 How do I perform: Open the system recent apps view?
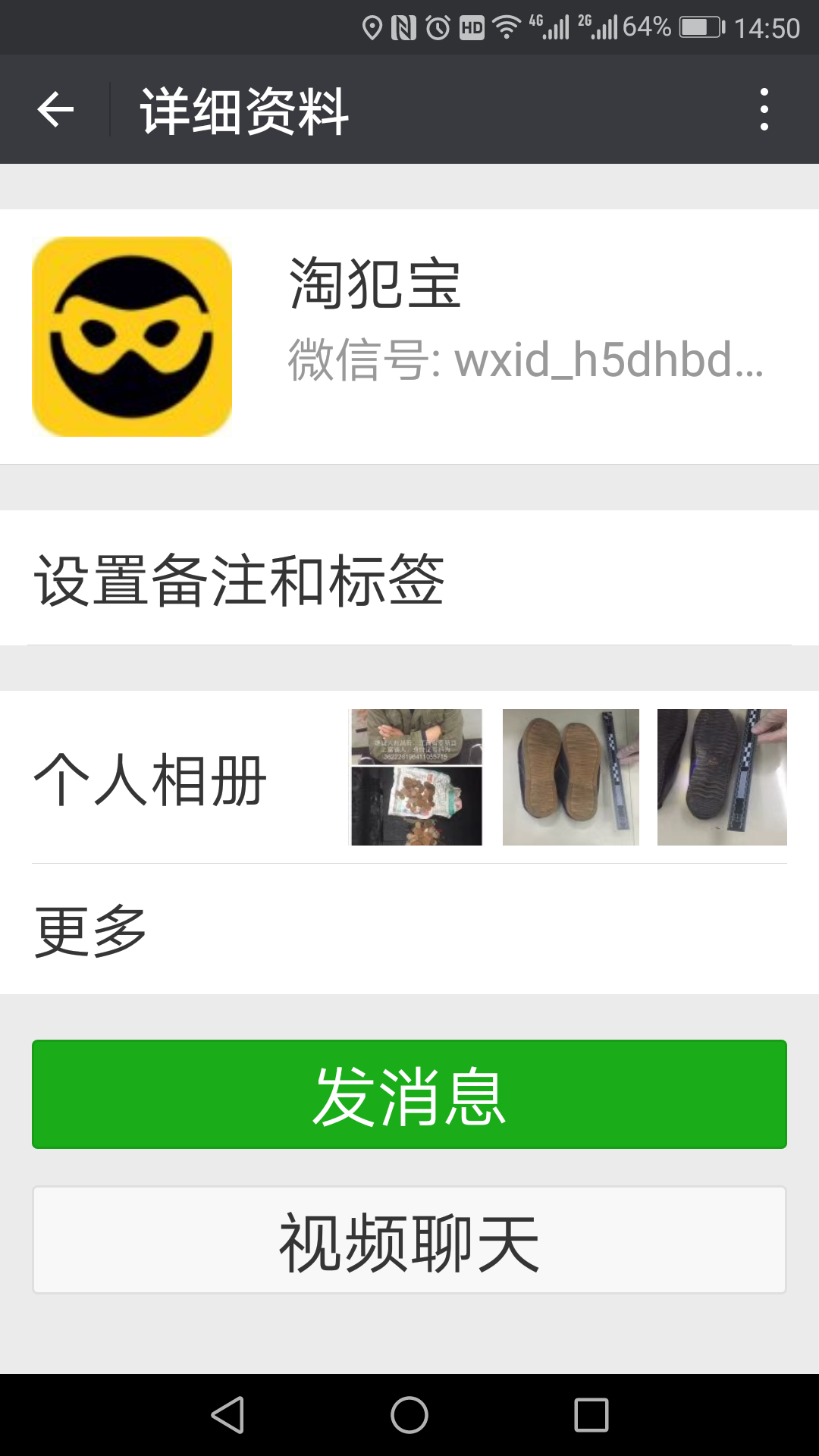pyautogui.click(x=591, y=1415)
